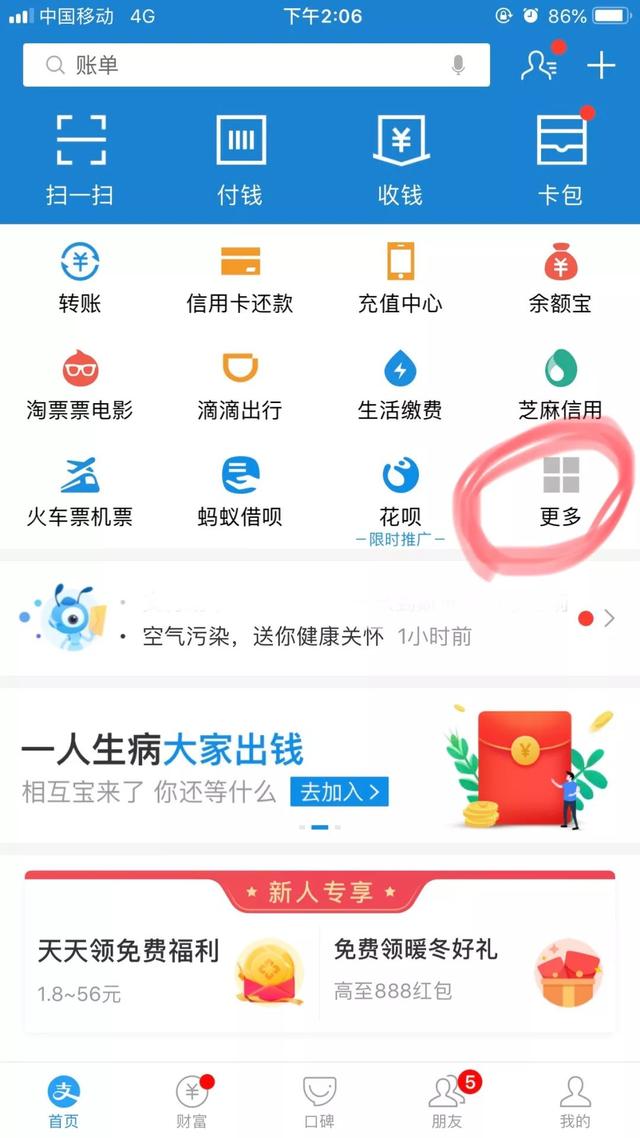Open 付钱 payment code
This screenshot has width=640, height=1138.
click(240, 160)
